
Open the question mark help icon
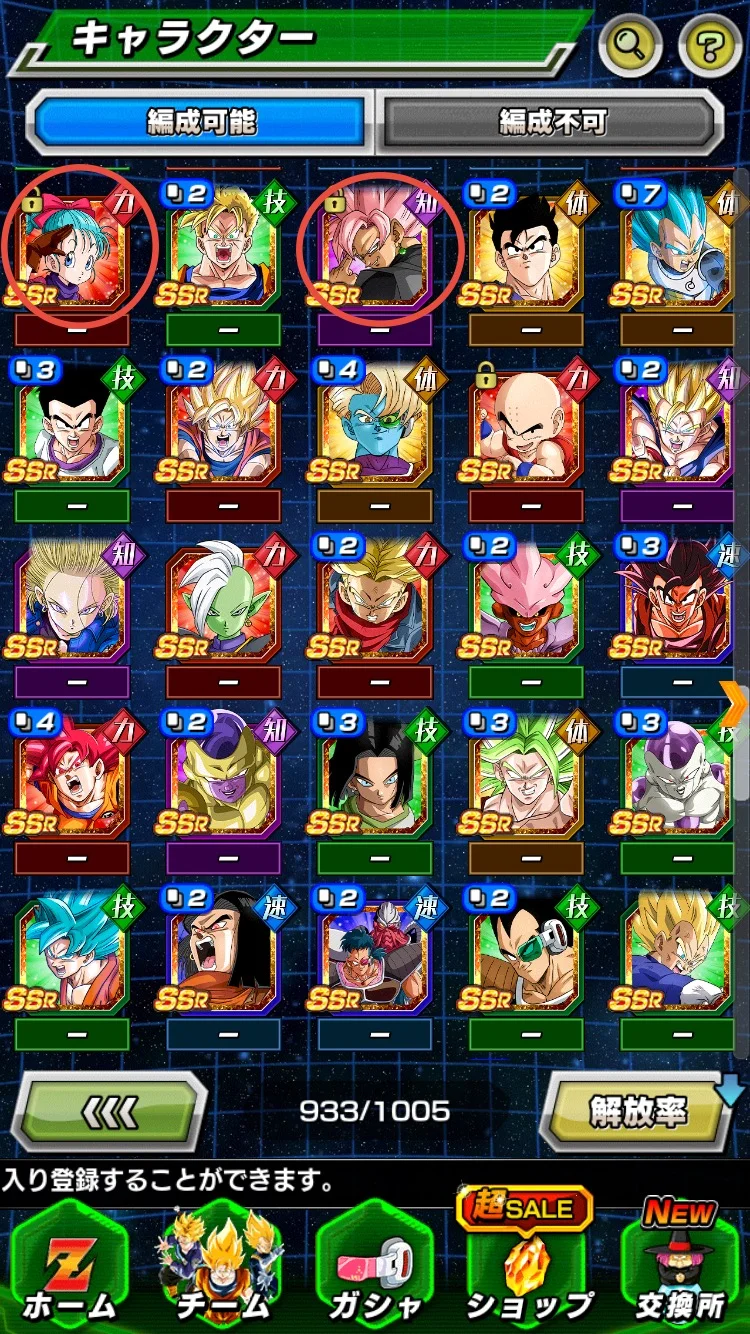[x=710, y=45]
